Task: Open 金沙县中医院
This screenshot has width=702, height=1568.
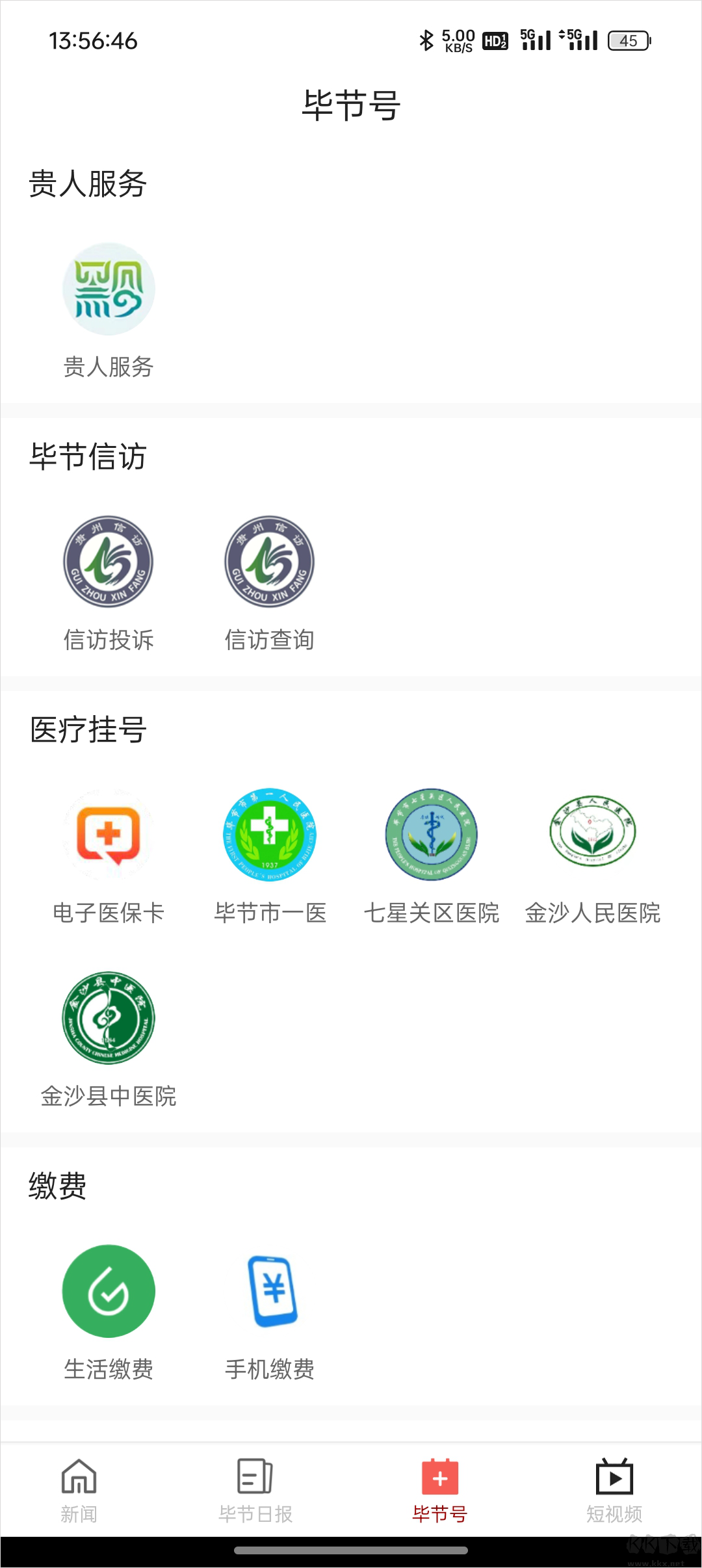Action: [109, 1018]
